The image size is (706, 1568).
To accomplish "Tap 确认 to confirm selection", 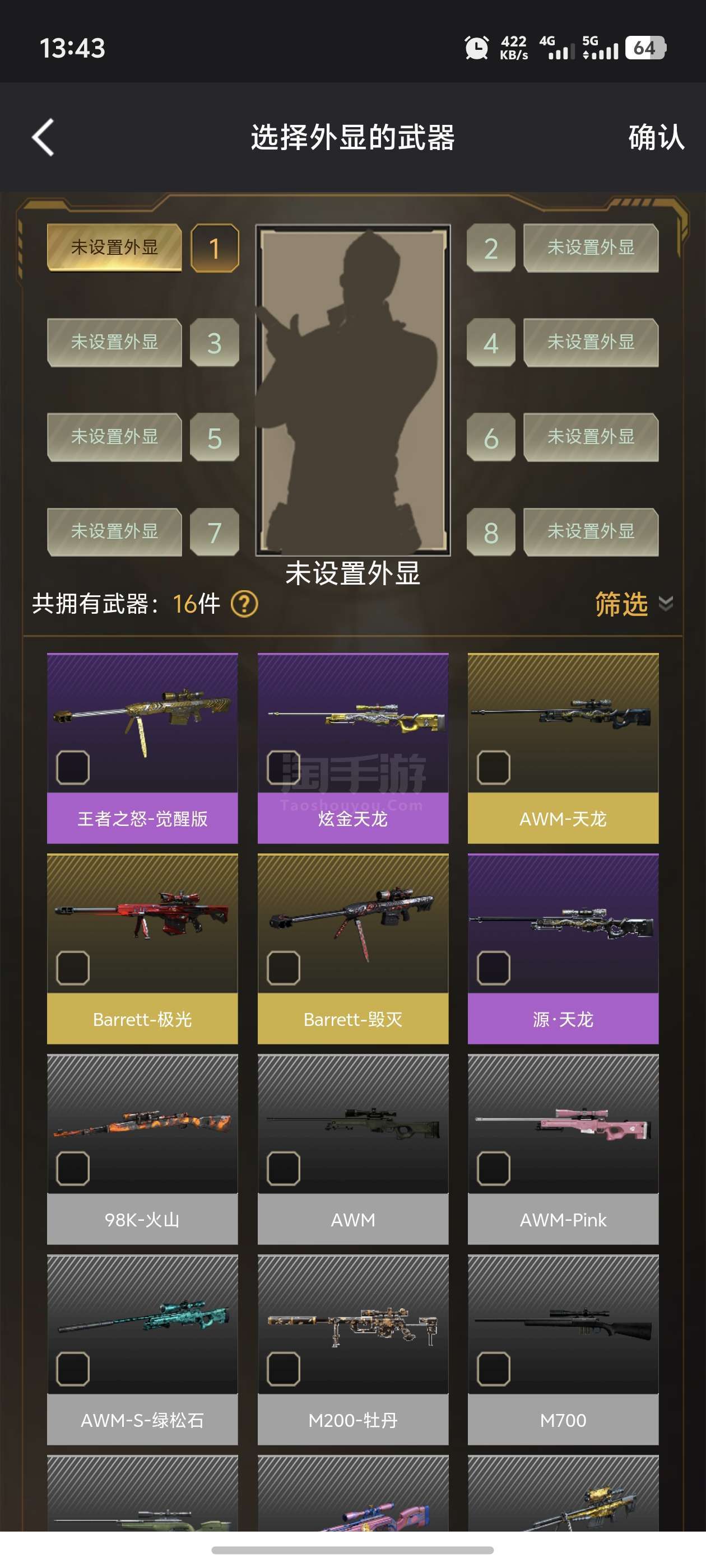I will pos(656,138).
